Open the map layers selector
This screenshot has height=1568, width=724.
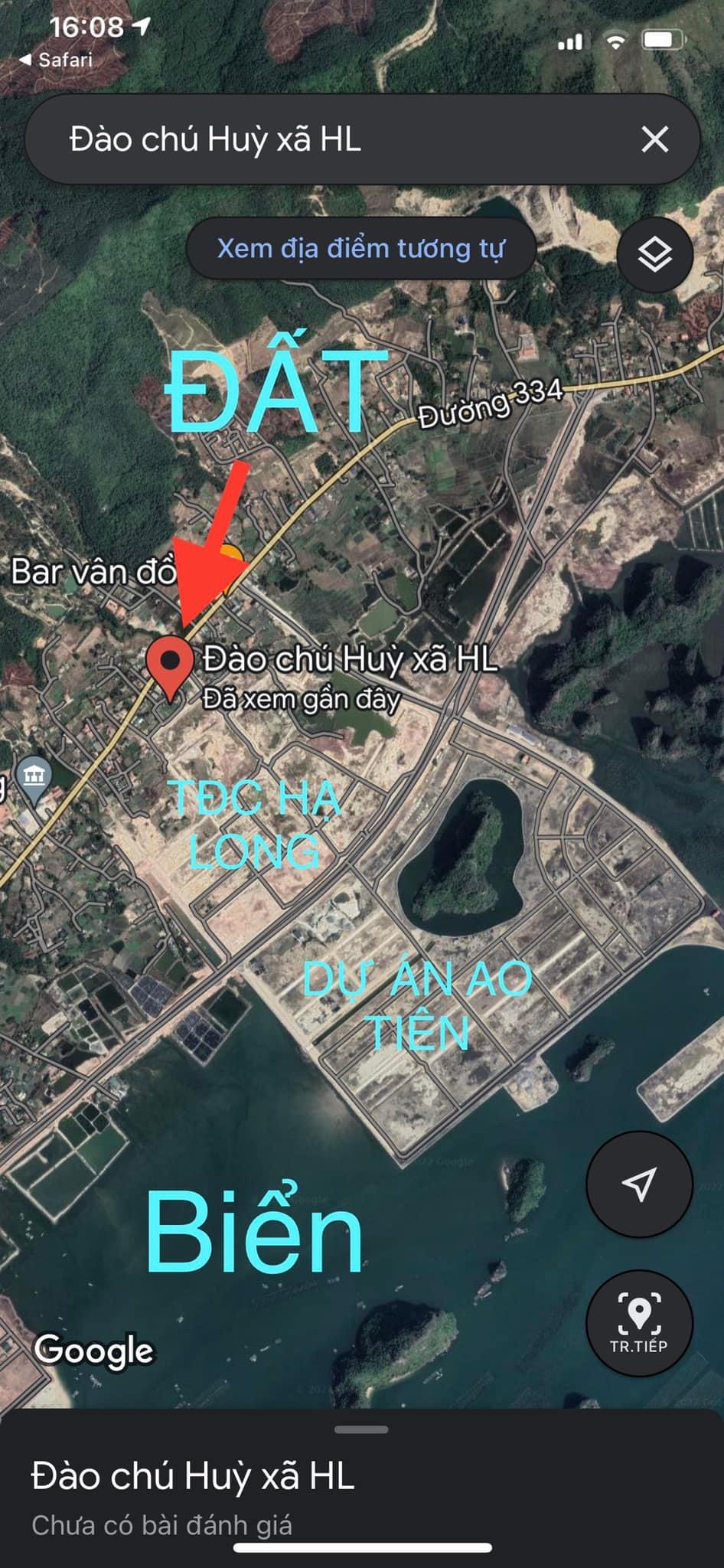point(655,254)
